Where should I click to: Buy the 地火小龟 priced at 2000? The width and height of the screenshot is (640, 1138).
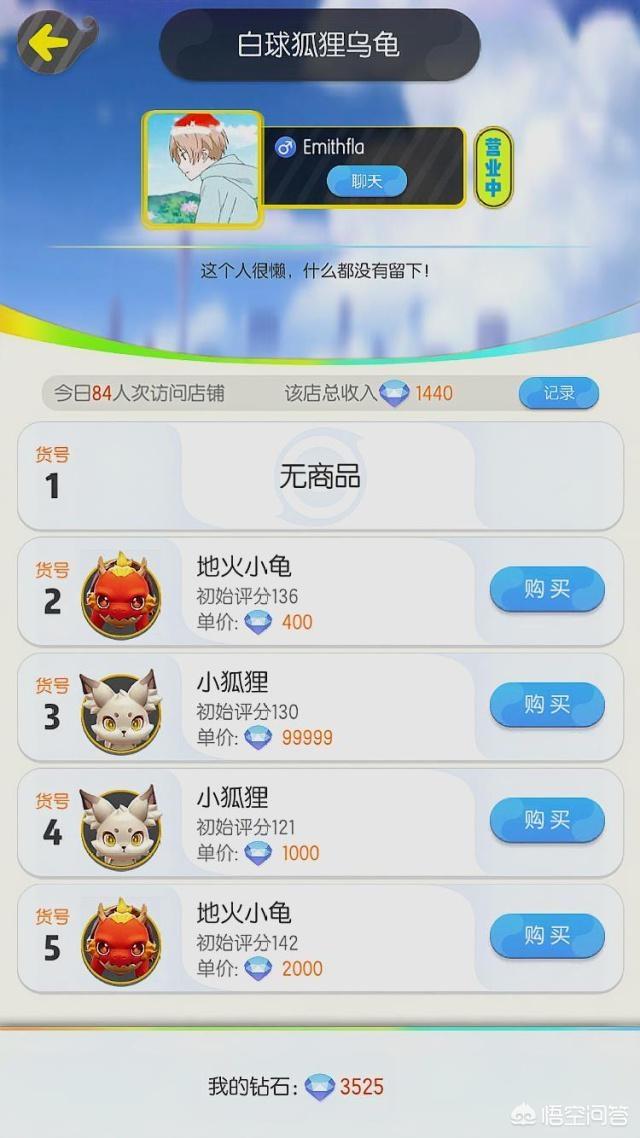pyautogui.click(x=547, y=936)
